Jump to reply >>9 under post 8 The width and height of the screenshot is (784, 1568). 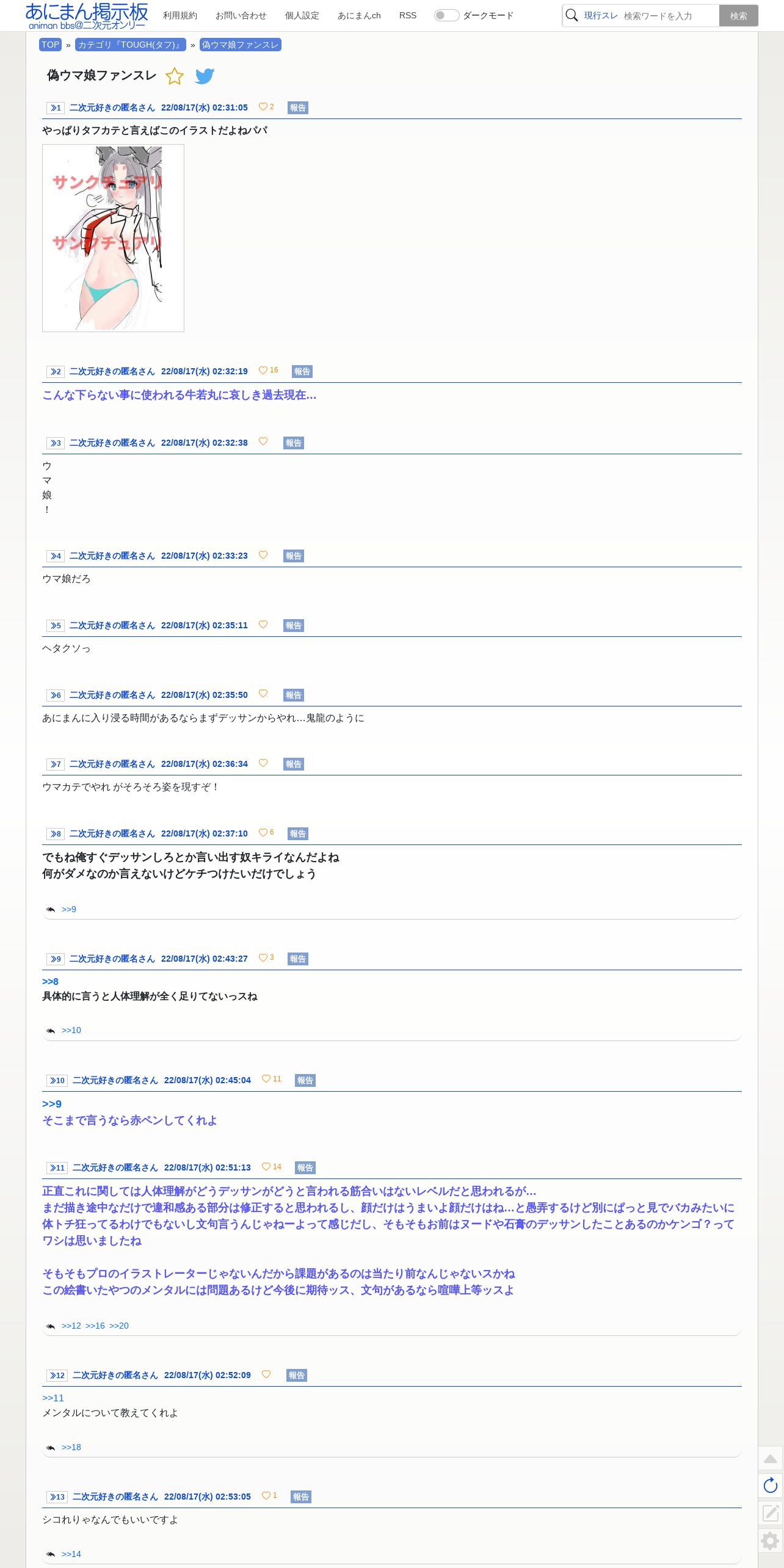click(69, 909)
